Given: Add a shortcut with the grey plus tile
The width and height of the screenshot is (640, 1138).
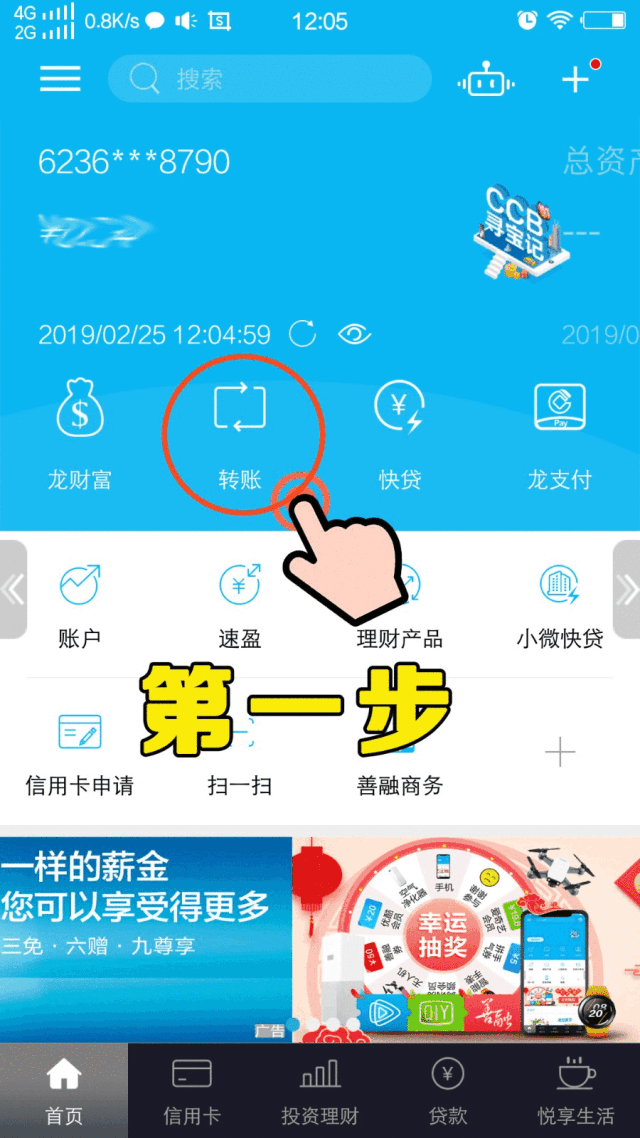Looking at the screenshot, I should (559, 752).
